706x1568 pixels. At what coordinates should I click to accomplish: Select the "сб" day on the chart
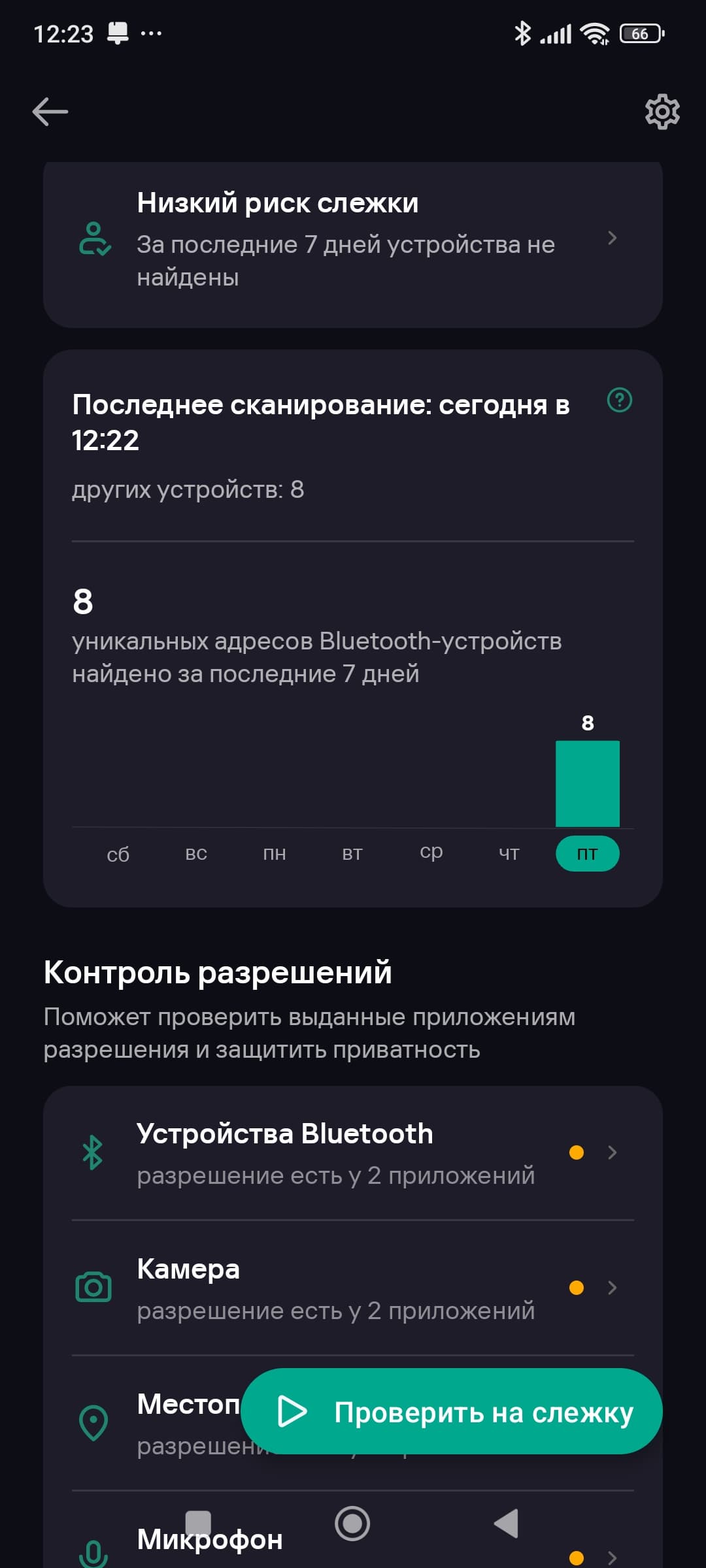118,855
